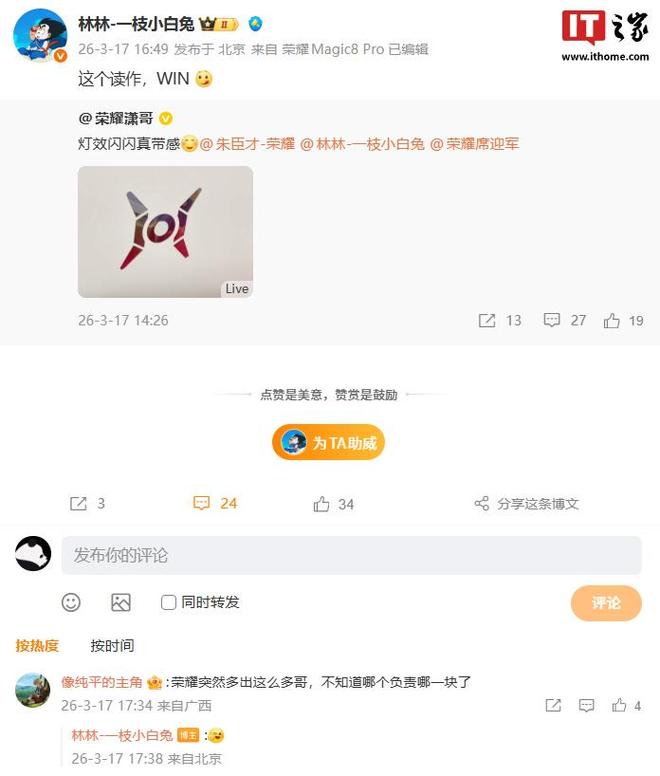This screenshot has height=776, width=660.
Task: Attach an image to the comment
Action: (121, 602)
